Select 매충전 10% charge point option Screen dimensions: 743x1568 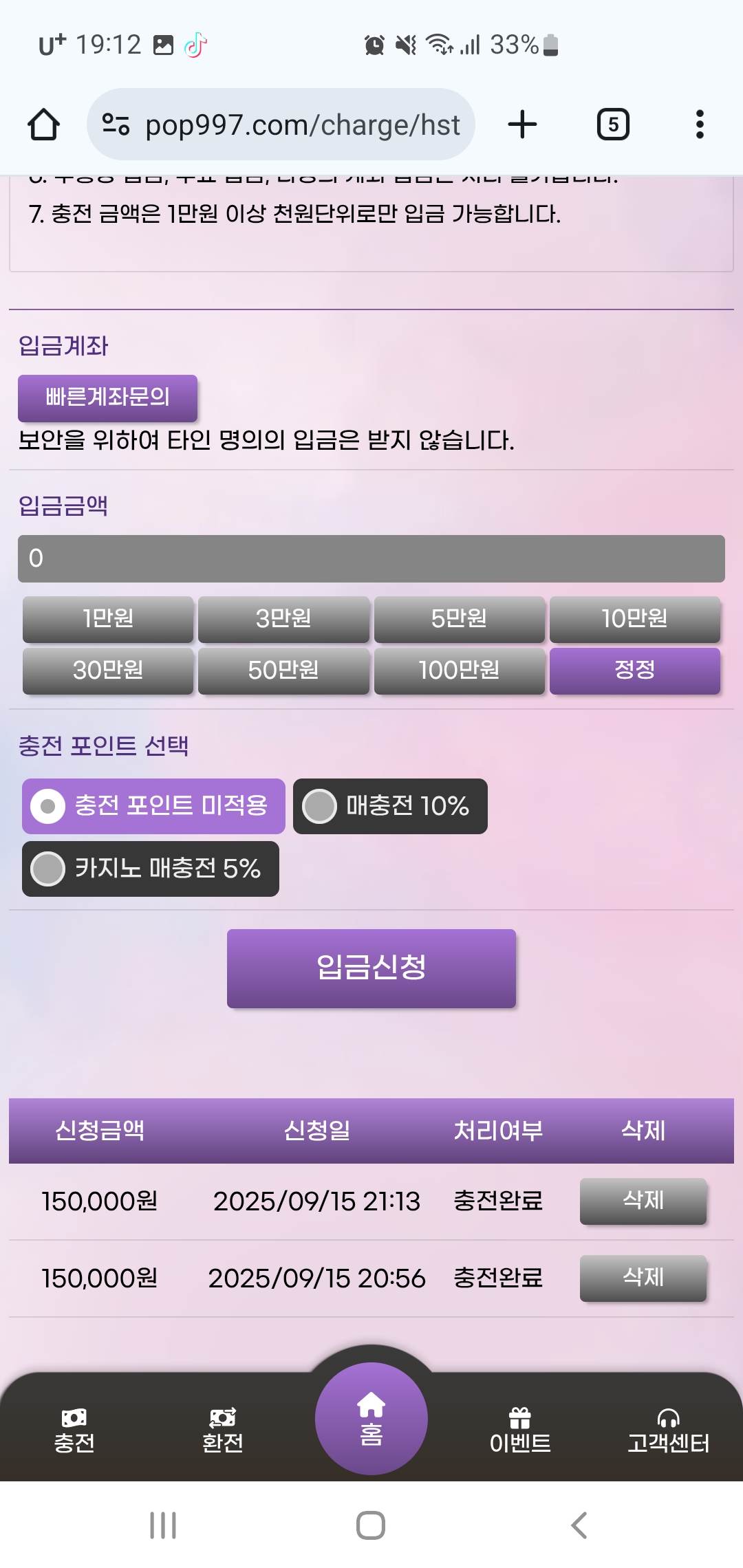pyautogui.click(x=390, y=806)
